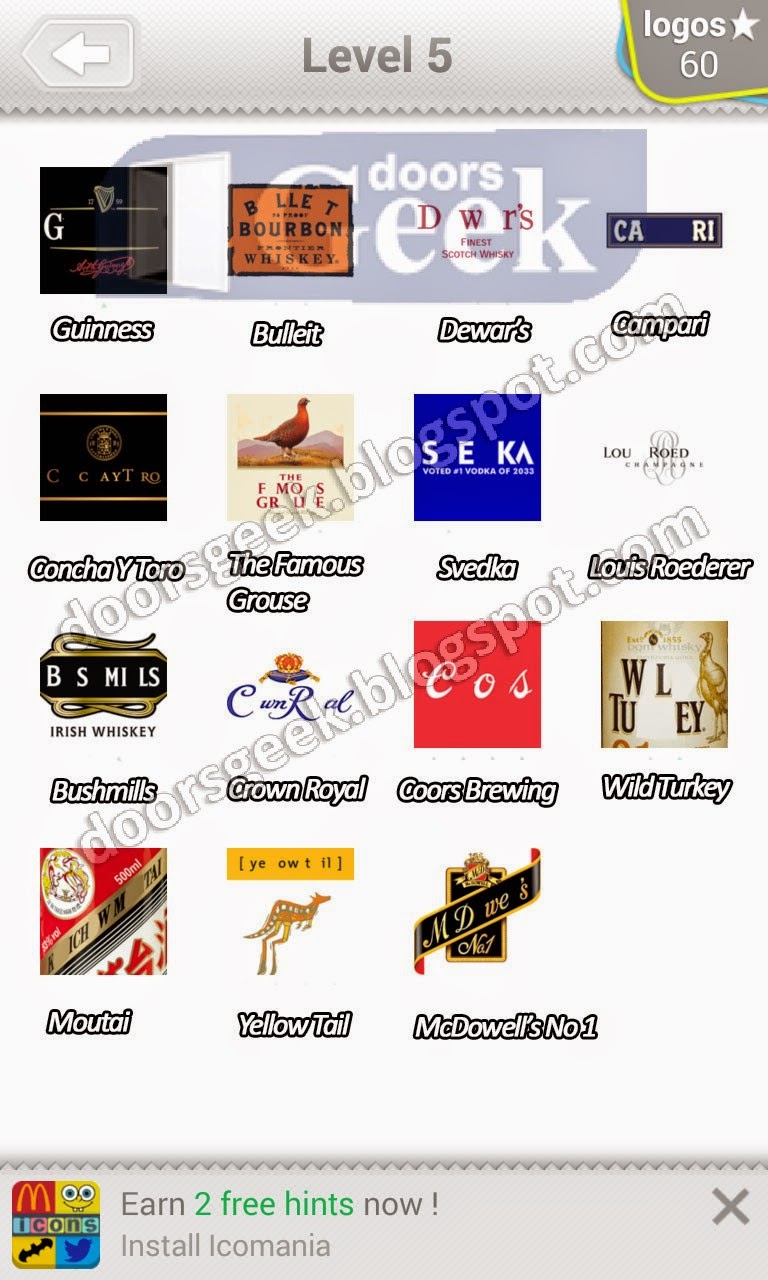Choose the Louis Roederer champagne logo

tap(664, 457)
